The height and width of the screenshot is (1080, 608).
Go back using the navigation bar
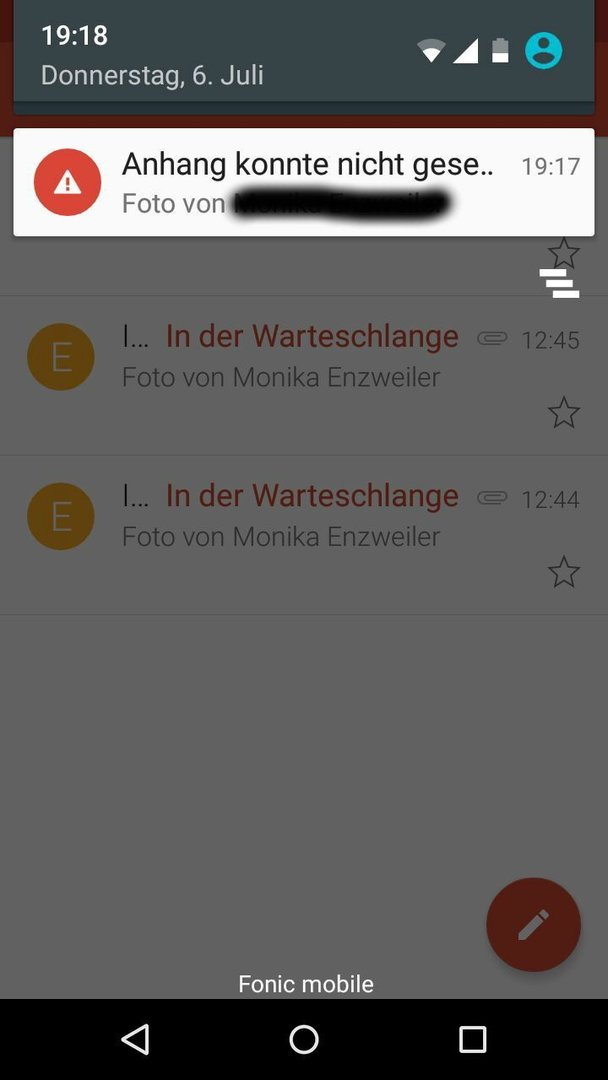[135, 1039]
